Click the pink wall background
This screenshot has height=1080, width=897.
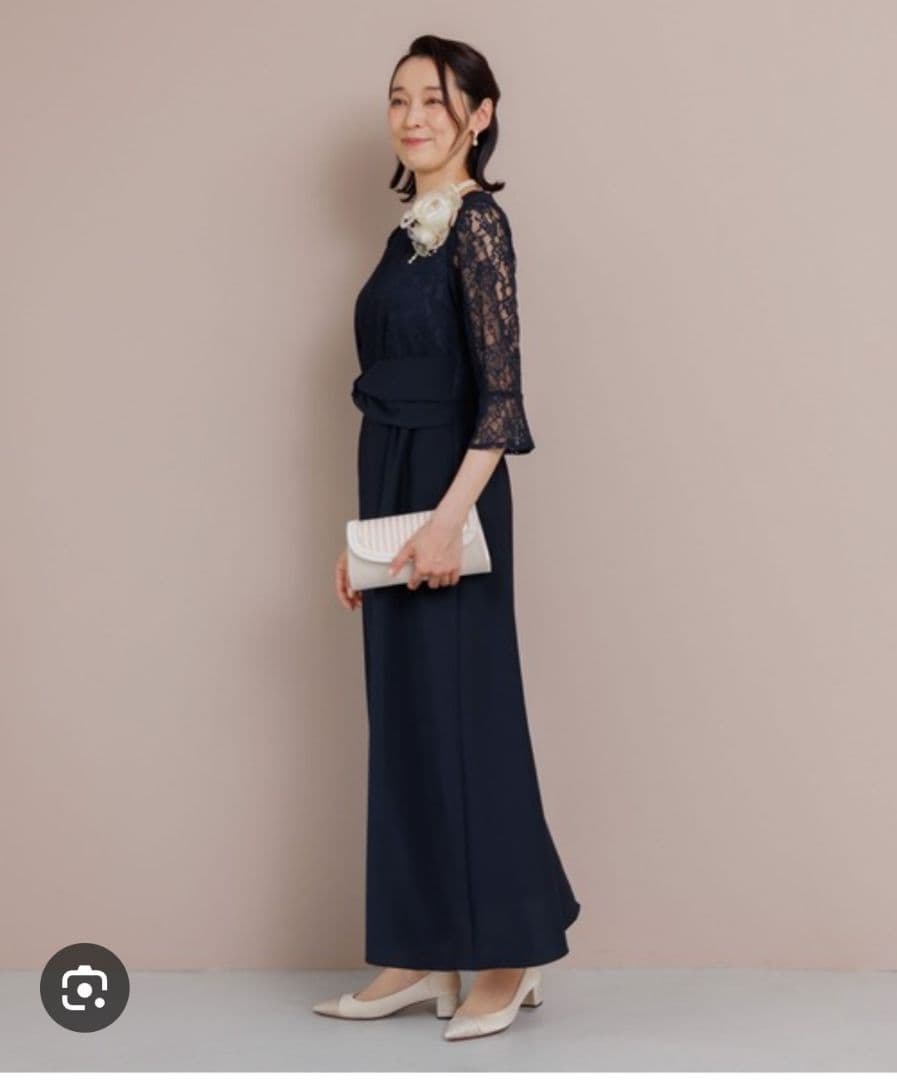(180, 400)
